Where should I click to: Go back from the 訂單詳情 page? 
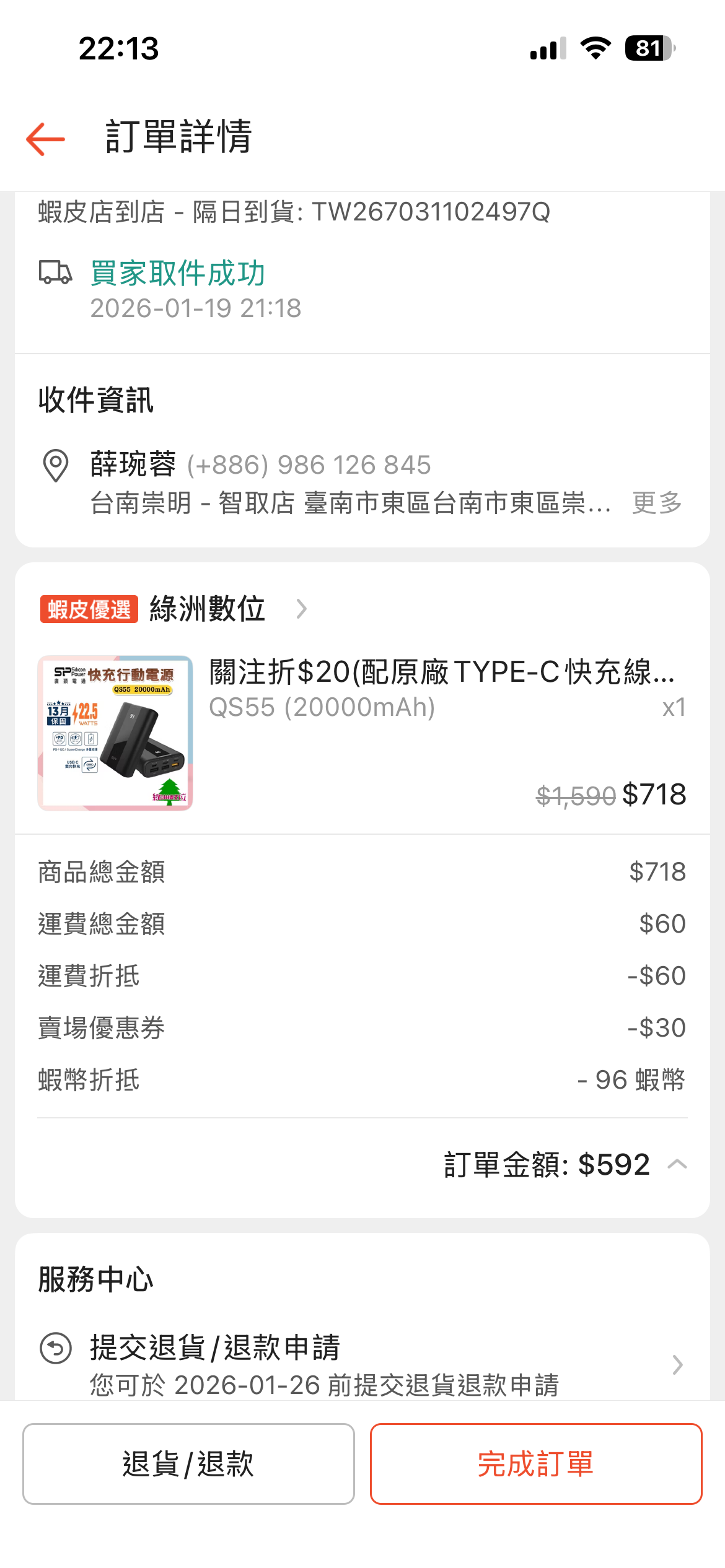coord(45,138)
